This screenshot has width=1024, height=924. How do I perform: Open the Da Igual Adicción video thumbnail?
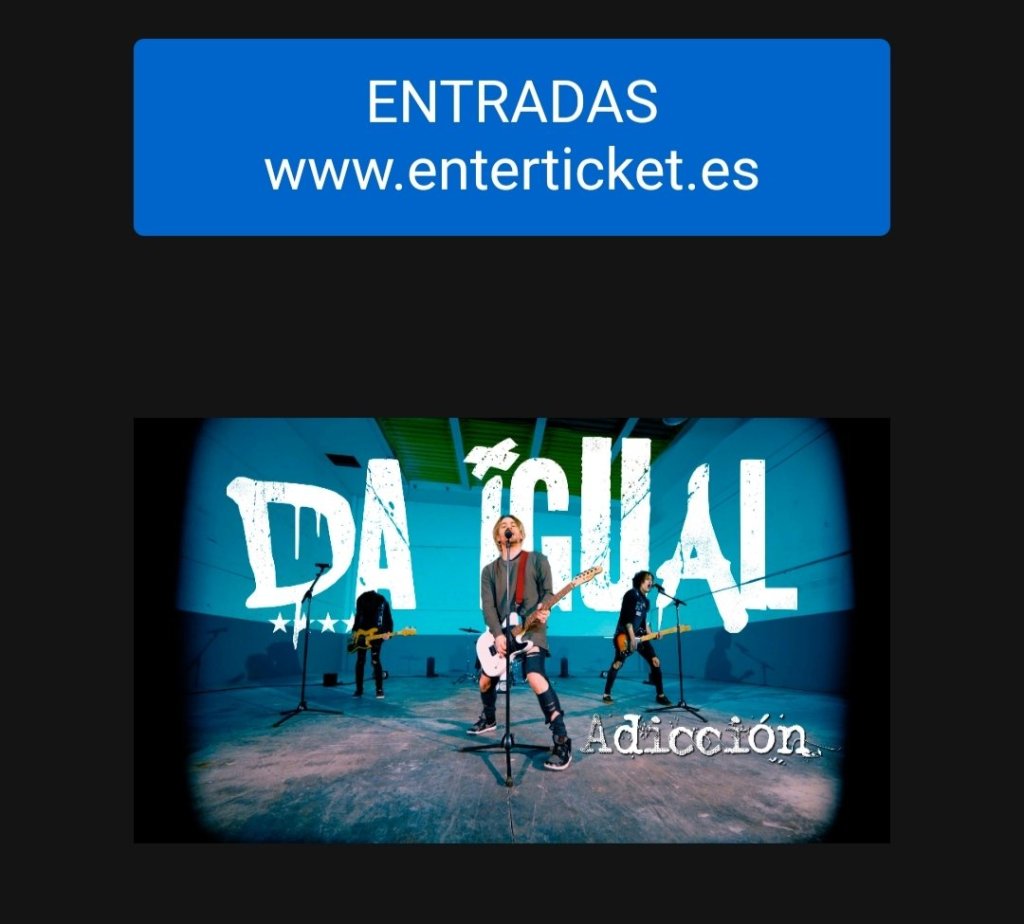point(511,630)
